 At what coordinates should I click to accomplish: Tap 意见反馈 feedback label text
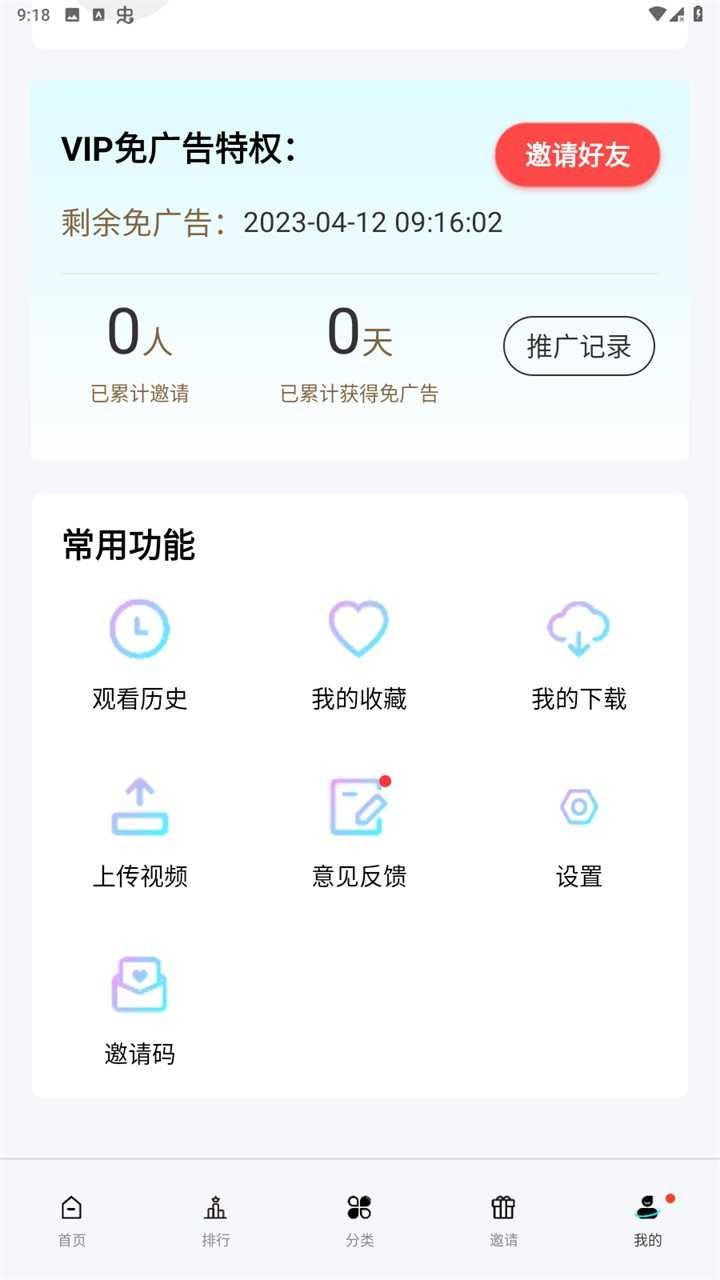point(358,876)
